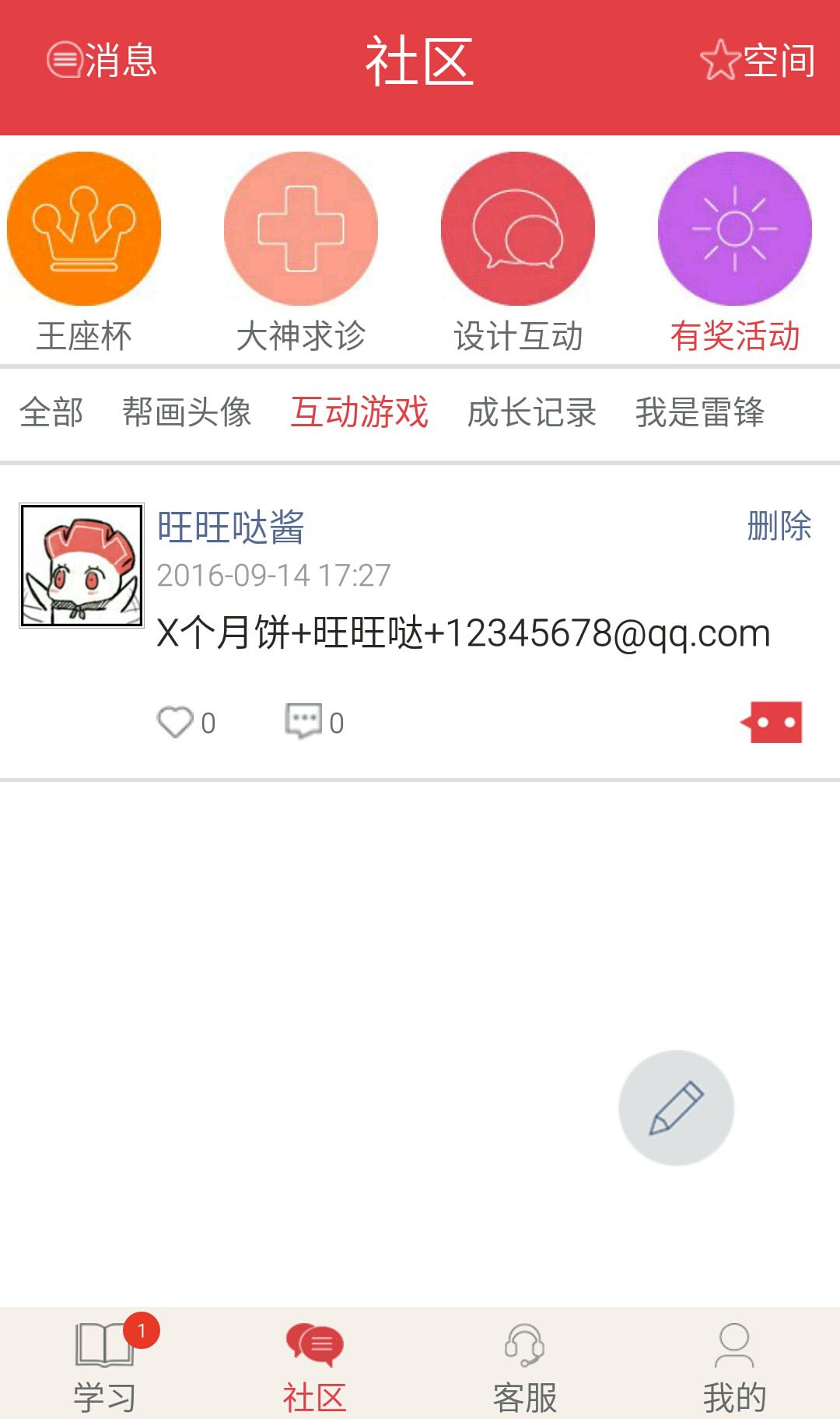
Task: Open the 有奖活动 category
Action: pos(735,229)
